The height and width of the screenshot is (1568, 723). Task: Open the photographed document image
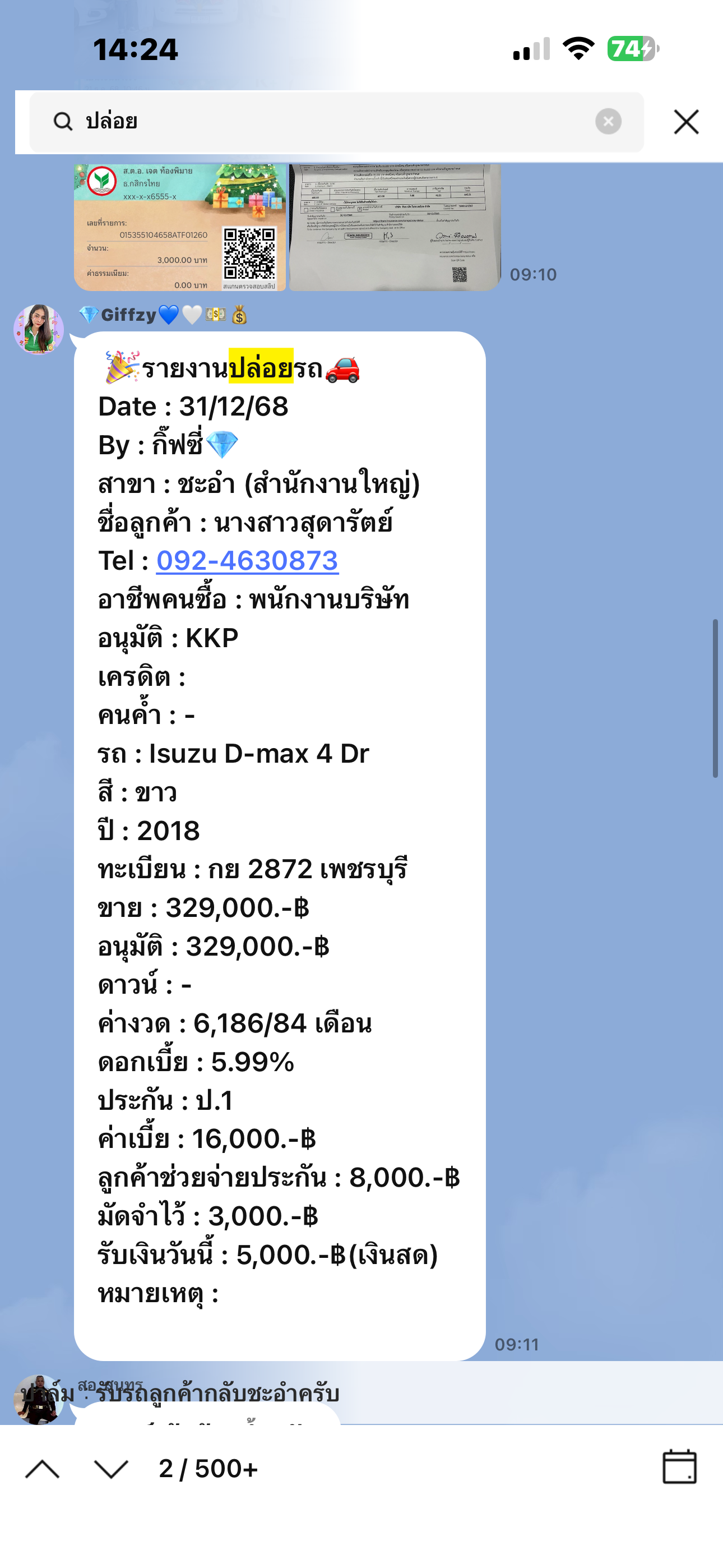[395, 227]
